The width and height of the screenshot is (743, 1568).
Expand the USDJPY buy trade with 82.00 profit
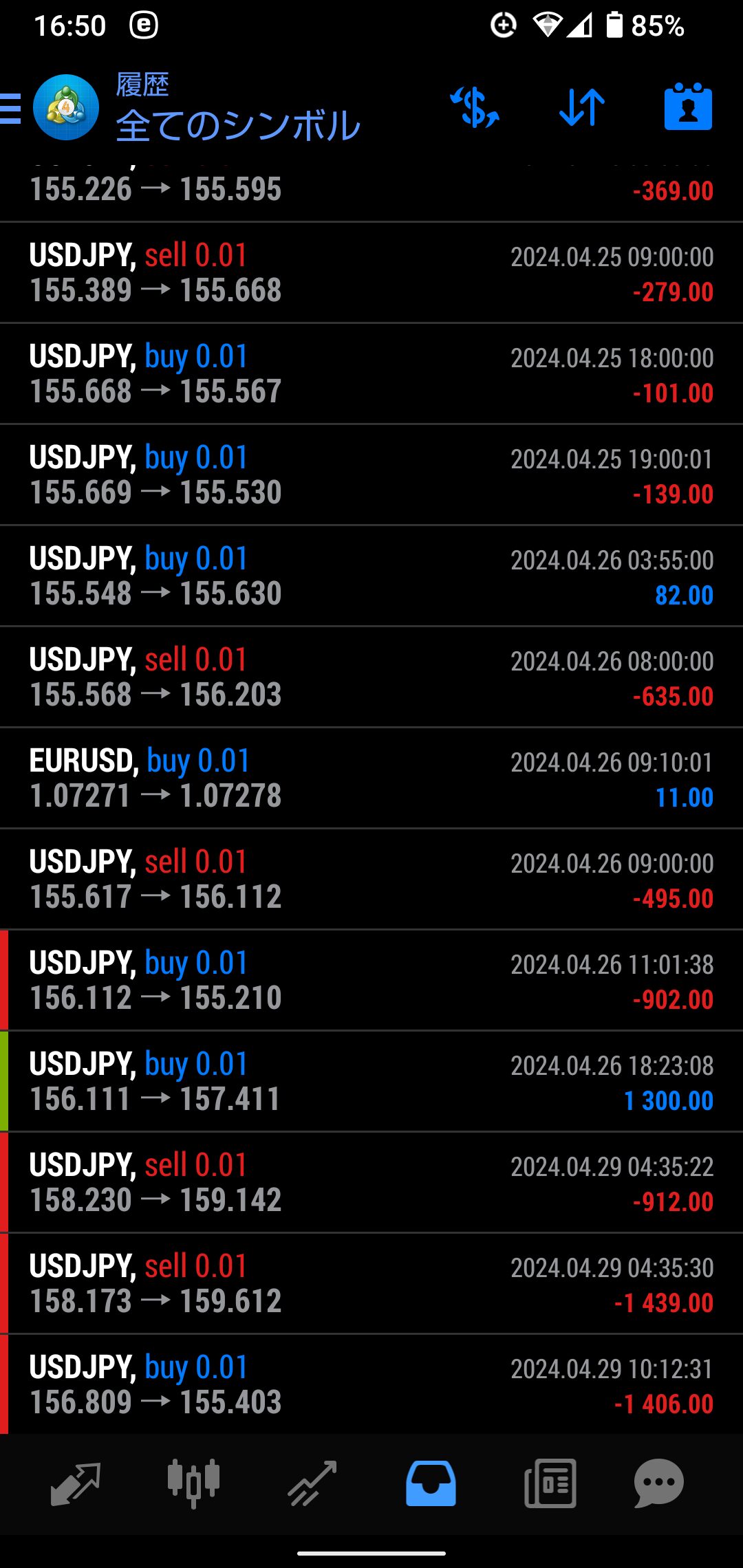click(x=371, y=576)
